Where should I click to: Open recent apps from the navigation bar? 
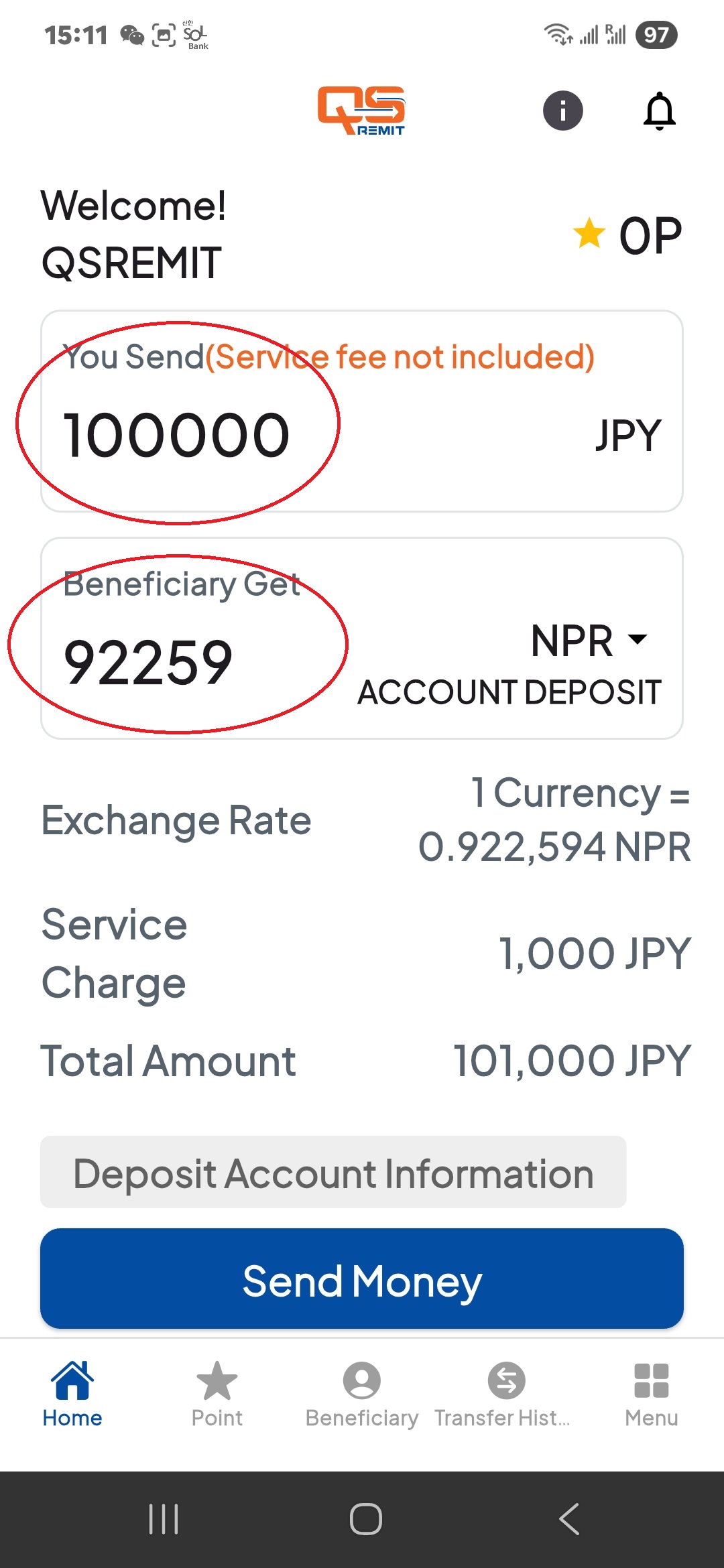coord(164,1518)
